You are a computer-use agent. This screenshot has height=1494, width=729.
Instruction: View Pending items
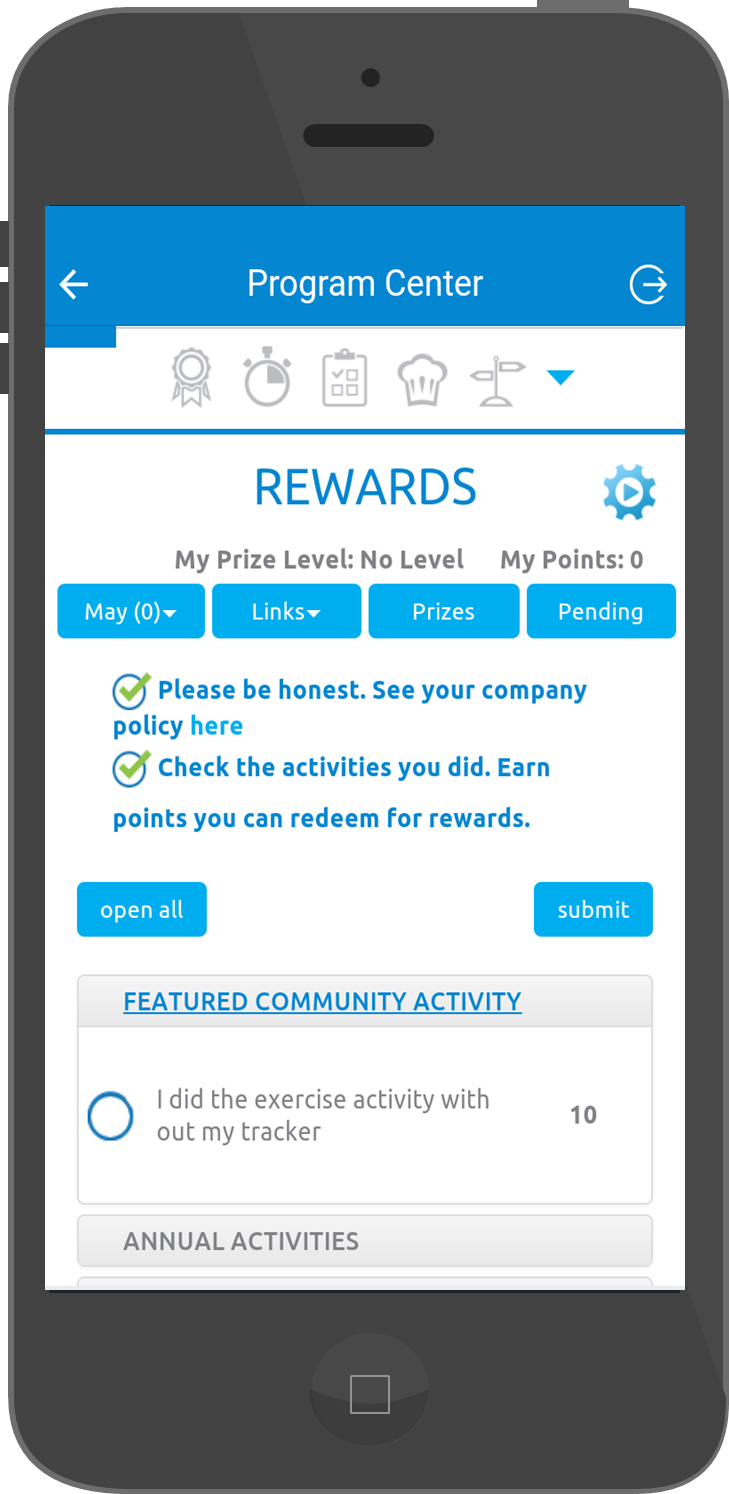601,611
